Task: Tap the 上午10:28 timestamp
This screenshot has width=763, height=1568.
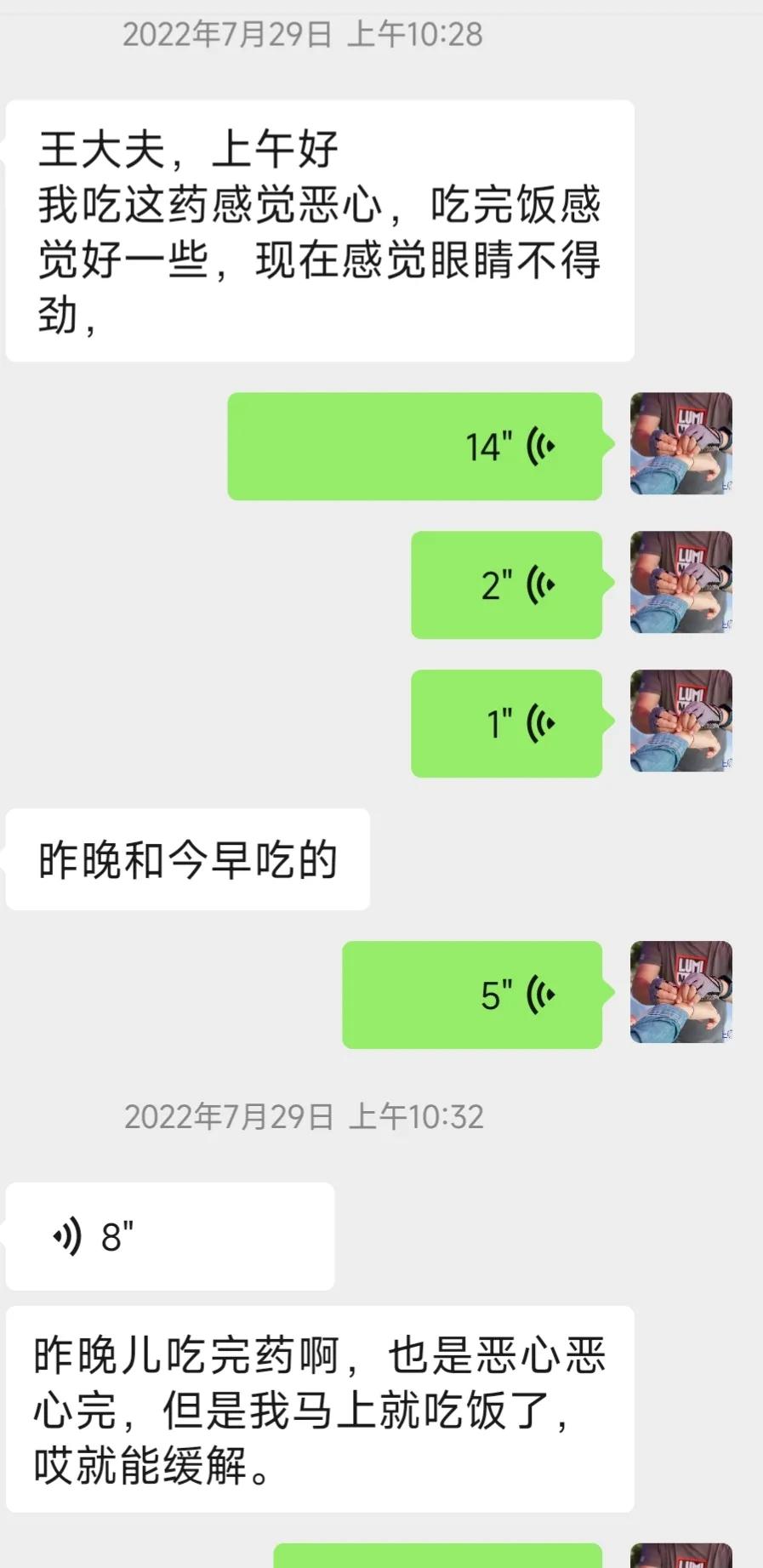Action: click(304, 34)
